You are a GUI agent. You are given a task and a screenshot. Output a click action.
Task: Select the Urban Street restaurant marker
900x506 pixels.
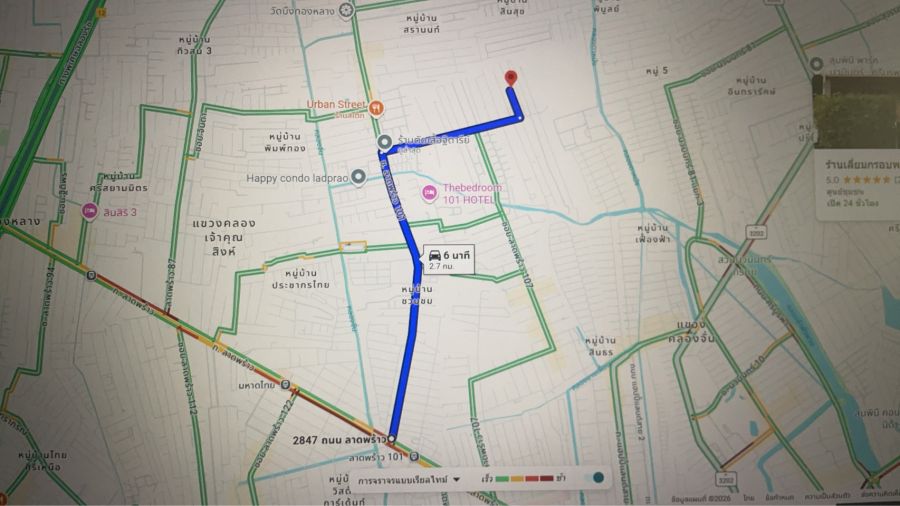click(x=375, y=107)
